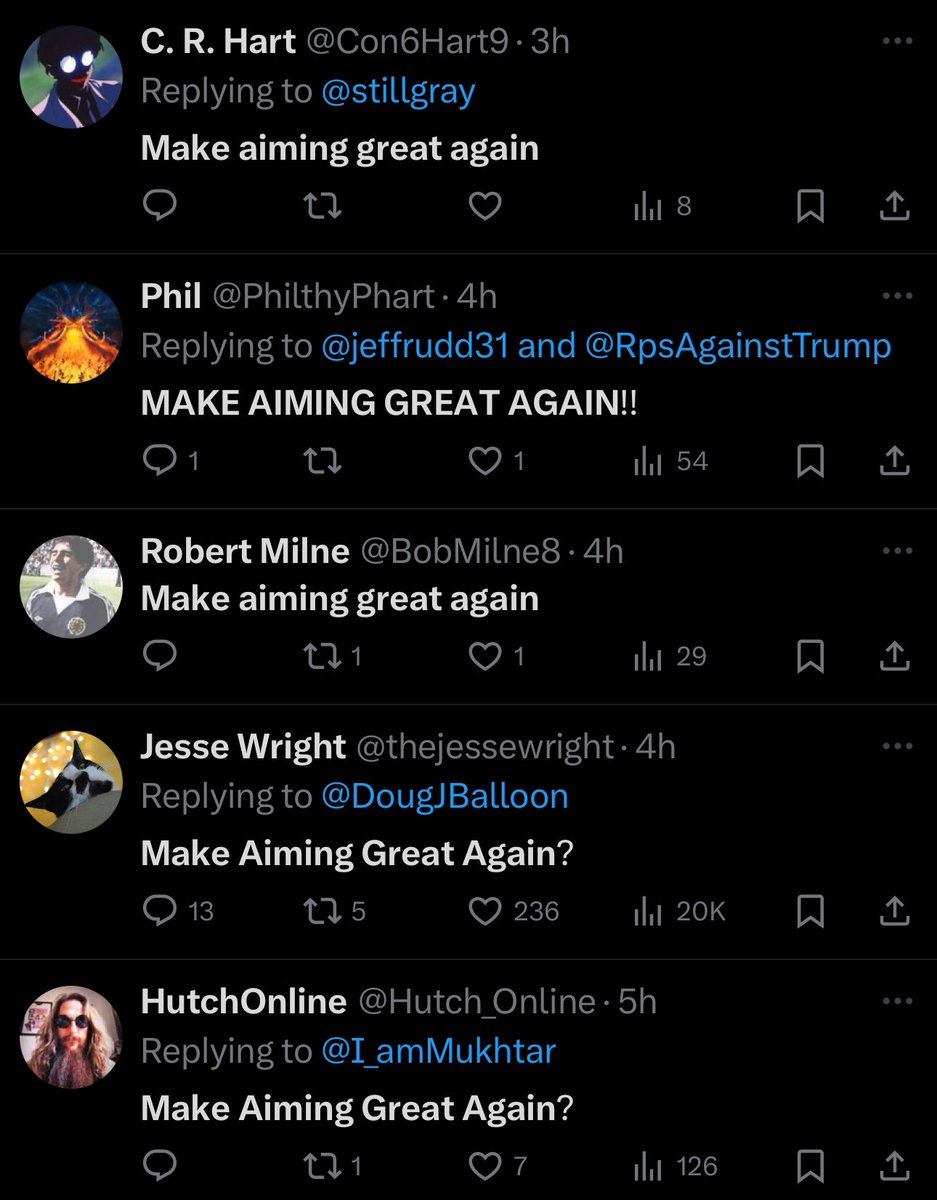Image resolution: width=937 pixels, height=1200 pixels.
Task: Open the @I_amMukhtar profile link
Action: coord(438,1051)
